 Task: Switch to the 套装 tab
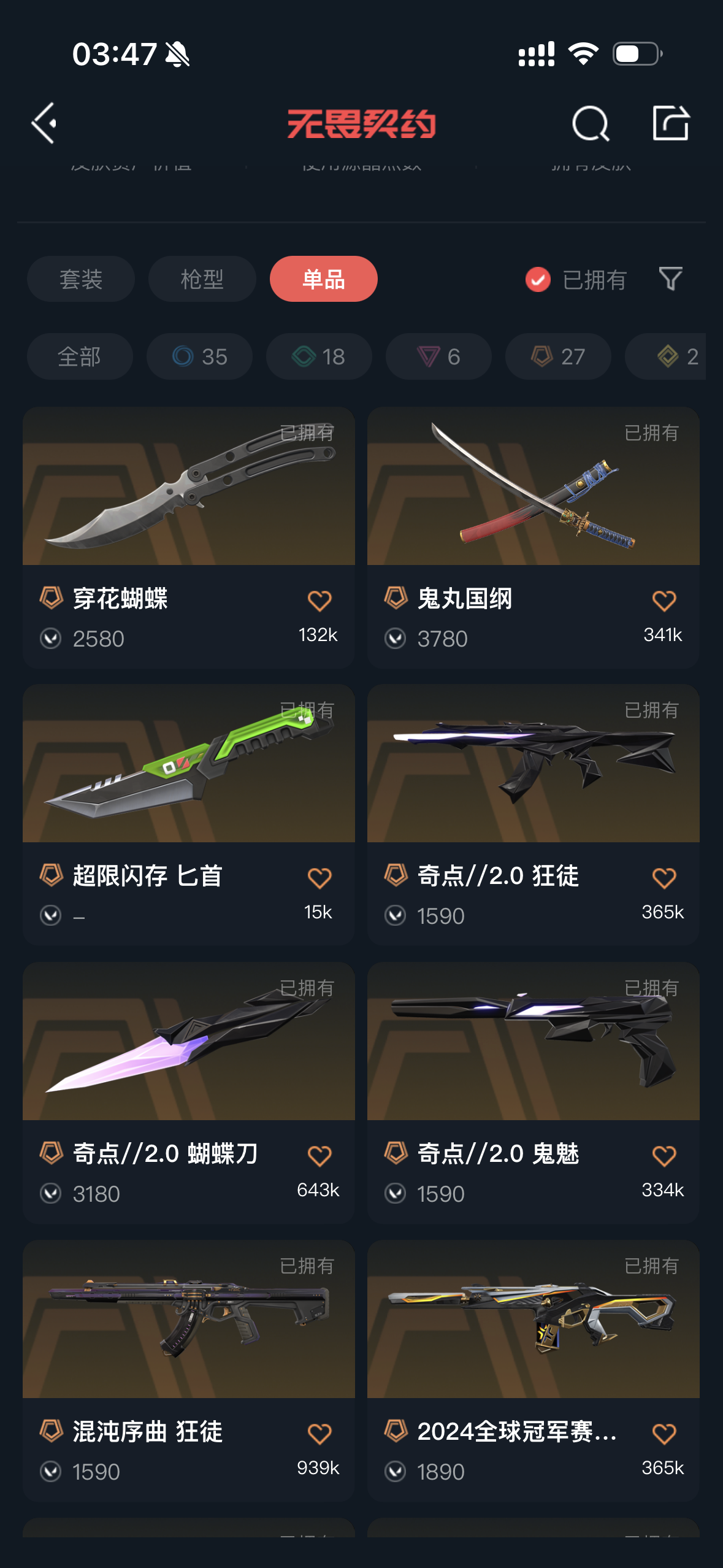(81, 279)
